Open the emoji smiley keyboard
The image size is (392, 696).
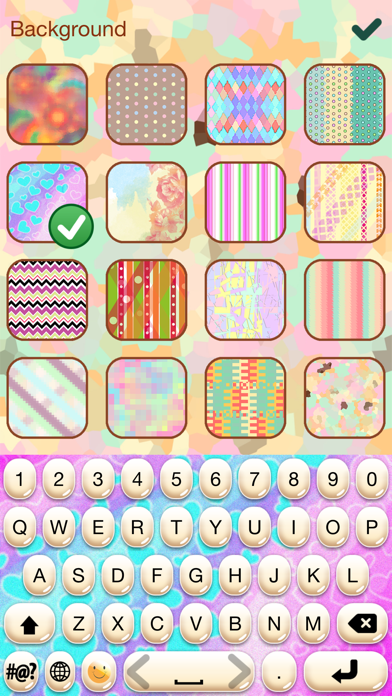tap(99, 672)
